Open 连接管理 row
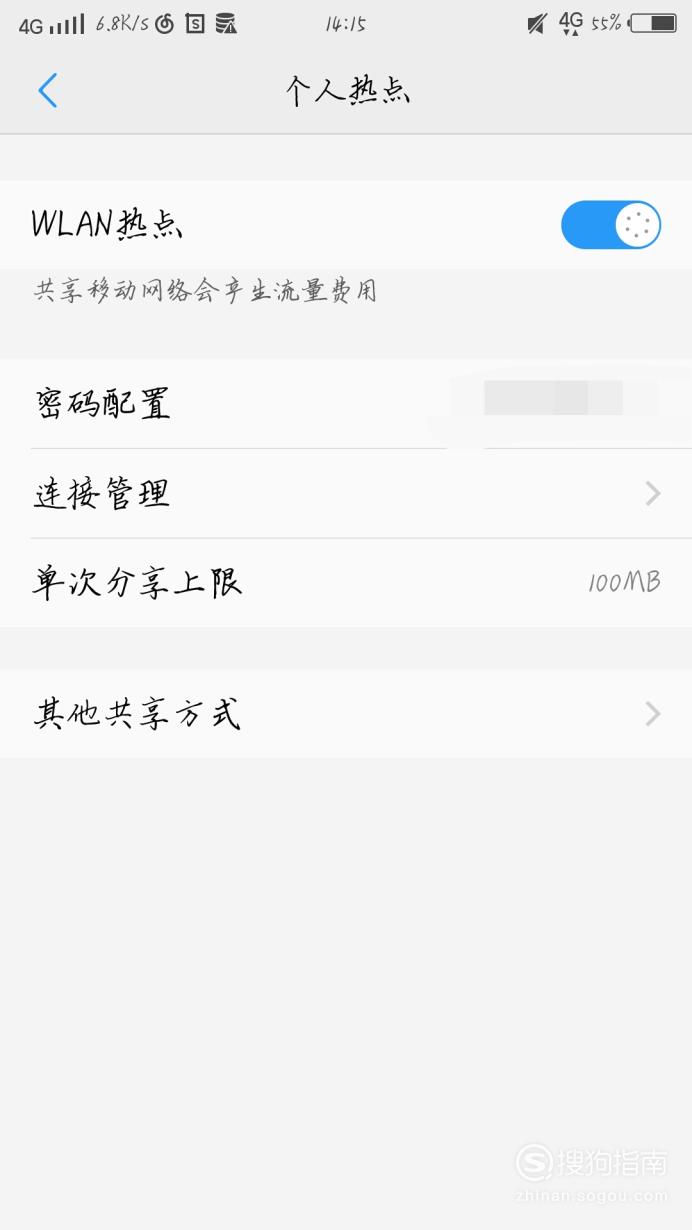692x1230 pixels. [346, 493]
